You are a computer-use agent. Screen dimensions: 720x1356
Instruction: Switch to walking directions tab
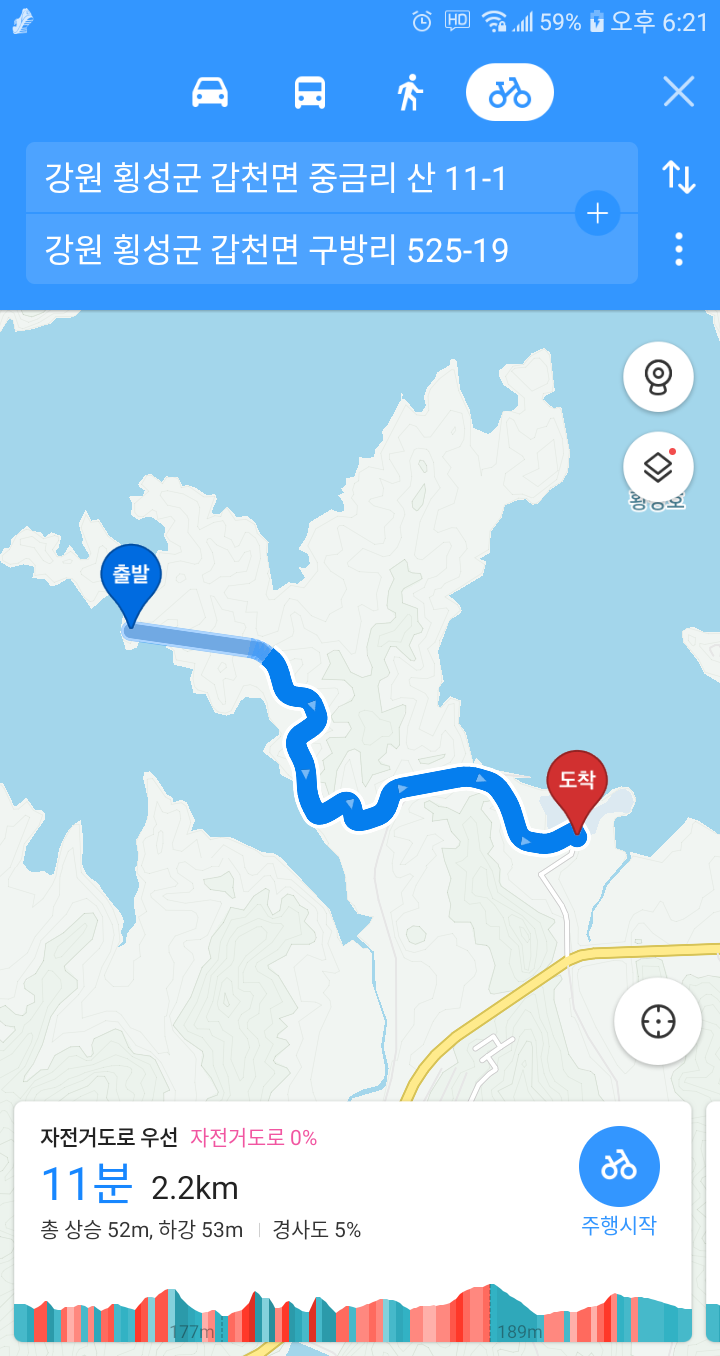click(x=409, y=93)
